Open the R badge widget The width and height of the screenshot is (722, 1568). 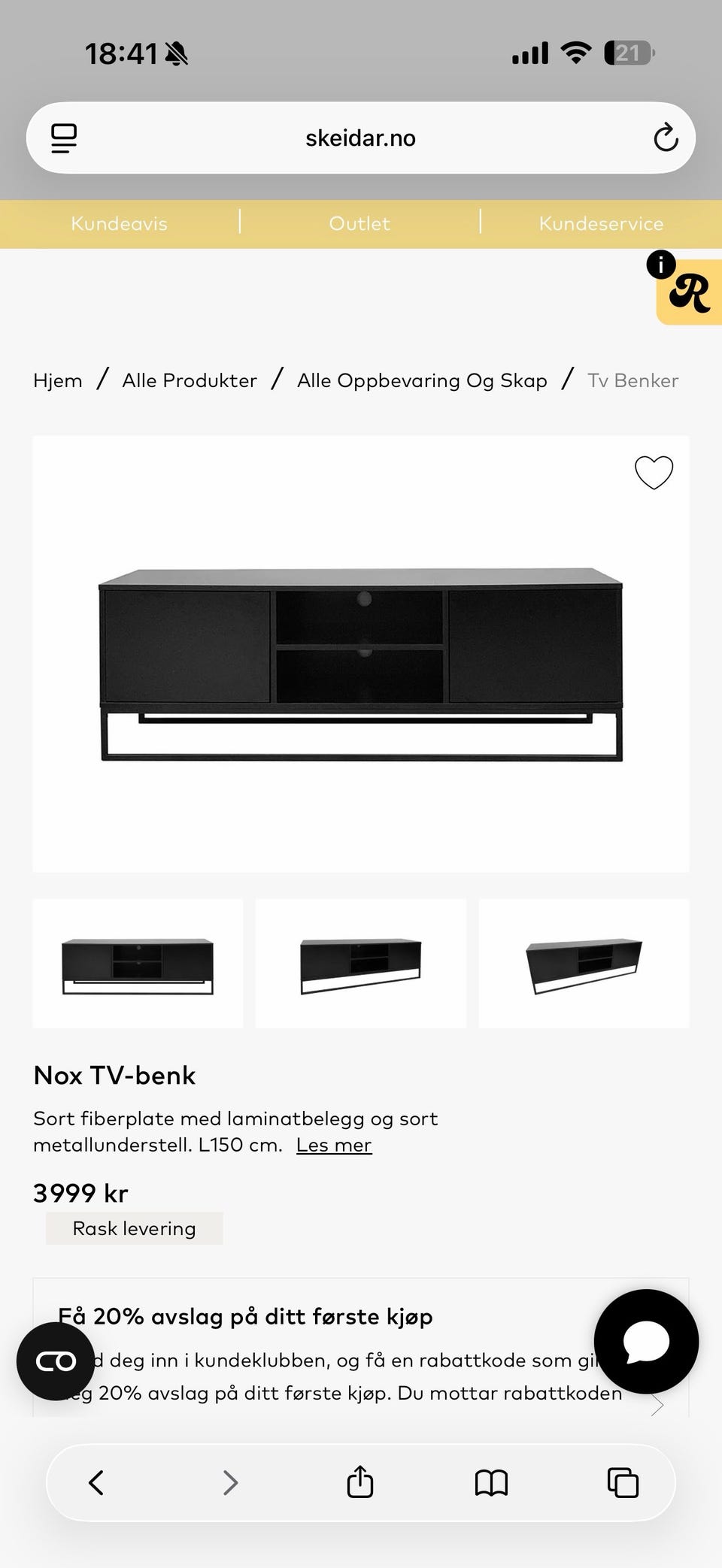pyautogui.click(x=689, y=292)
